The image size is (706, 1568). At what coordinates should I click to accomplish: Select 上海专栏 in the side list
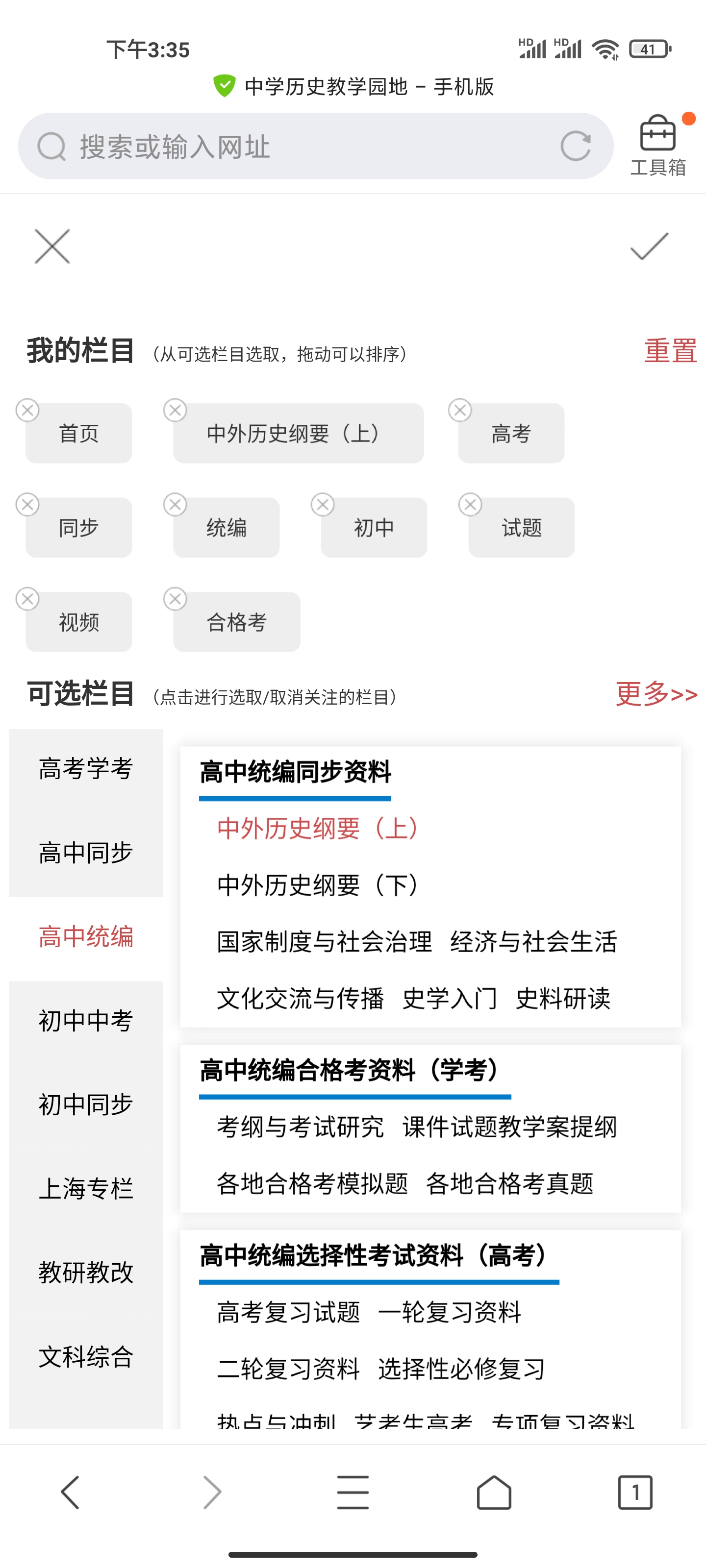pos(86,1188)
